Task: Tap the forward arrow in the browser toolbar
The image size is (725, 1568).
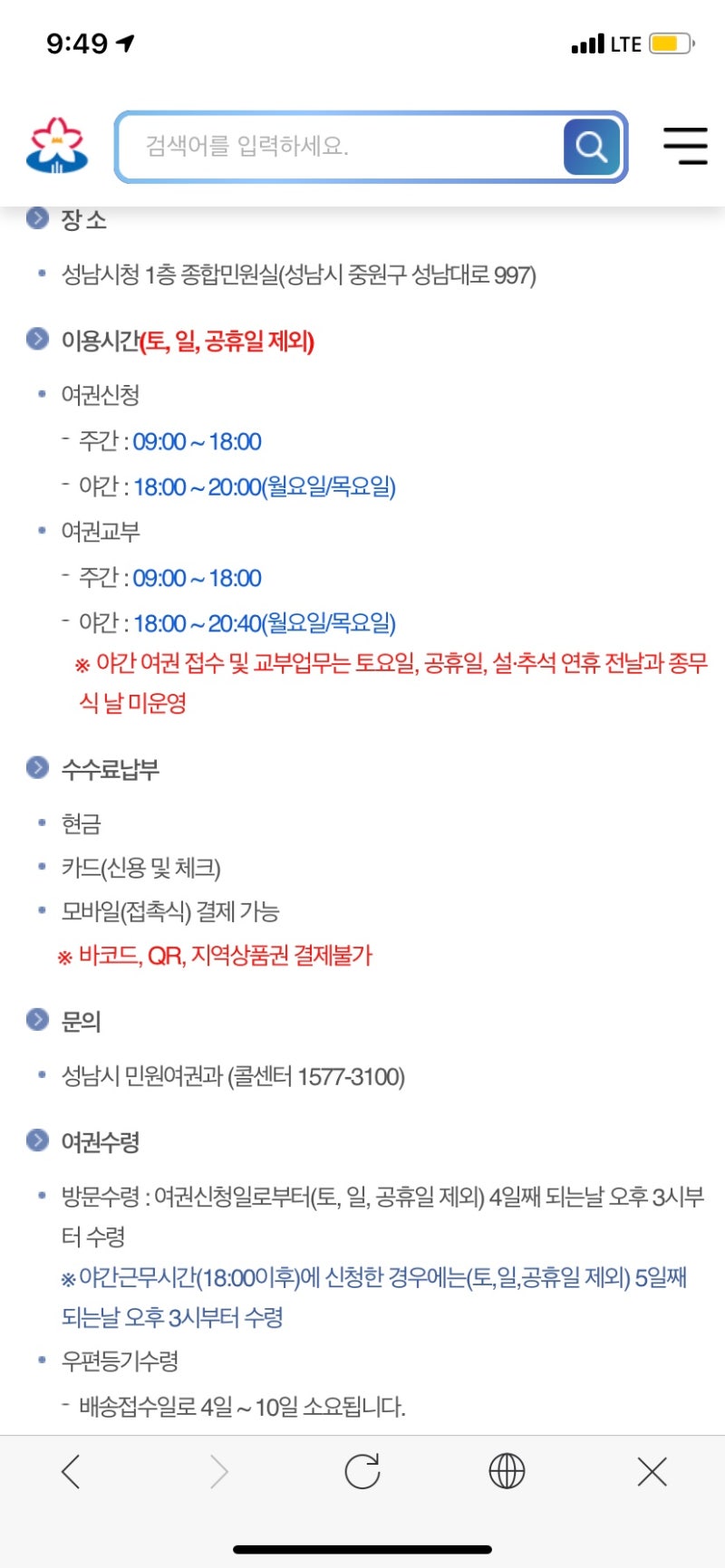Action: (217, 1472)
